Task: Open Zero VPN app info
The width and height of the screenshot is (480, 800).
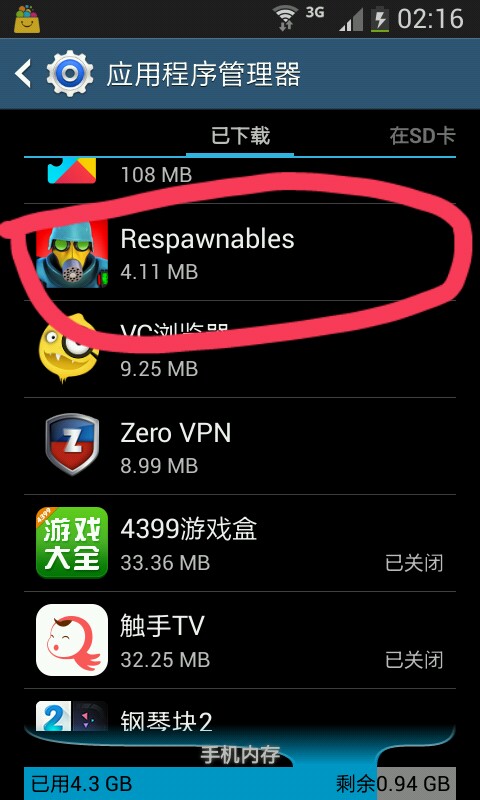Action: click(240, 446)
